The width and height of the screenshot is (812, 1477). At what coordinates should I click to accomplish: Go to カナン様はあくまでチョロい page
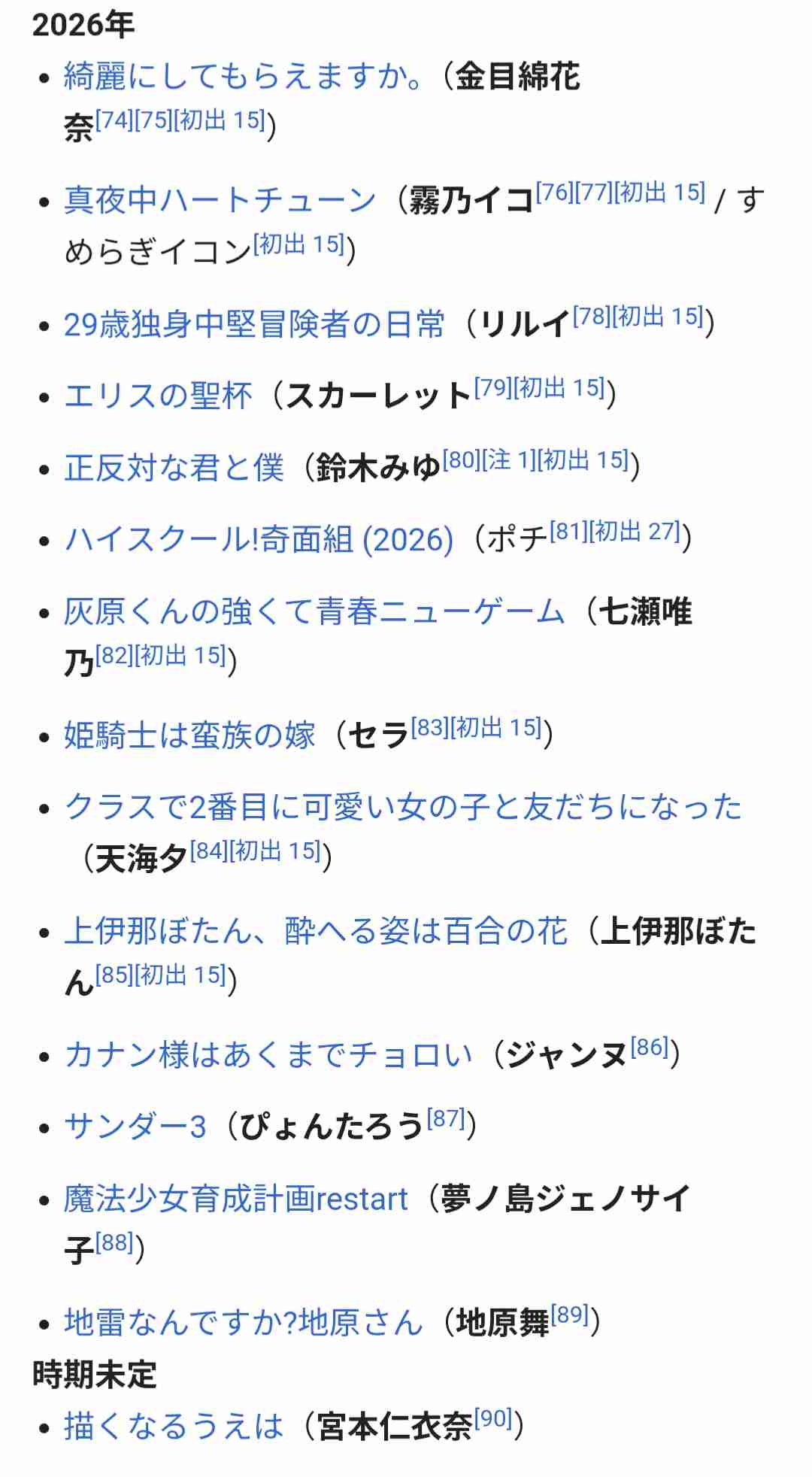click(x=268, y=1055)
